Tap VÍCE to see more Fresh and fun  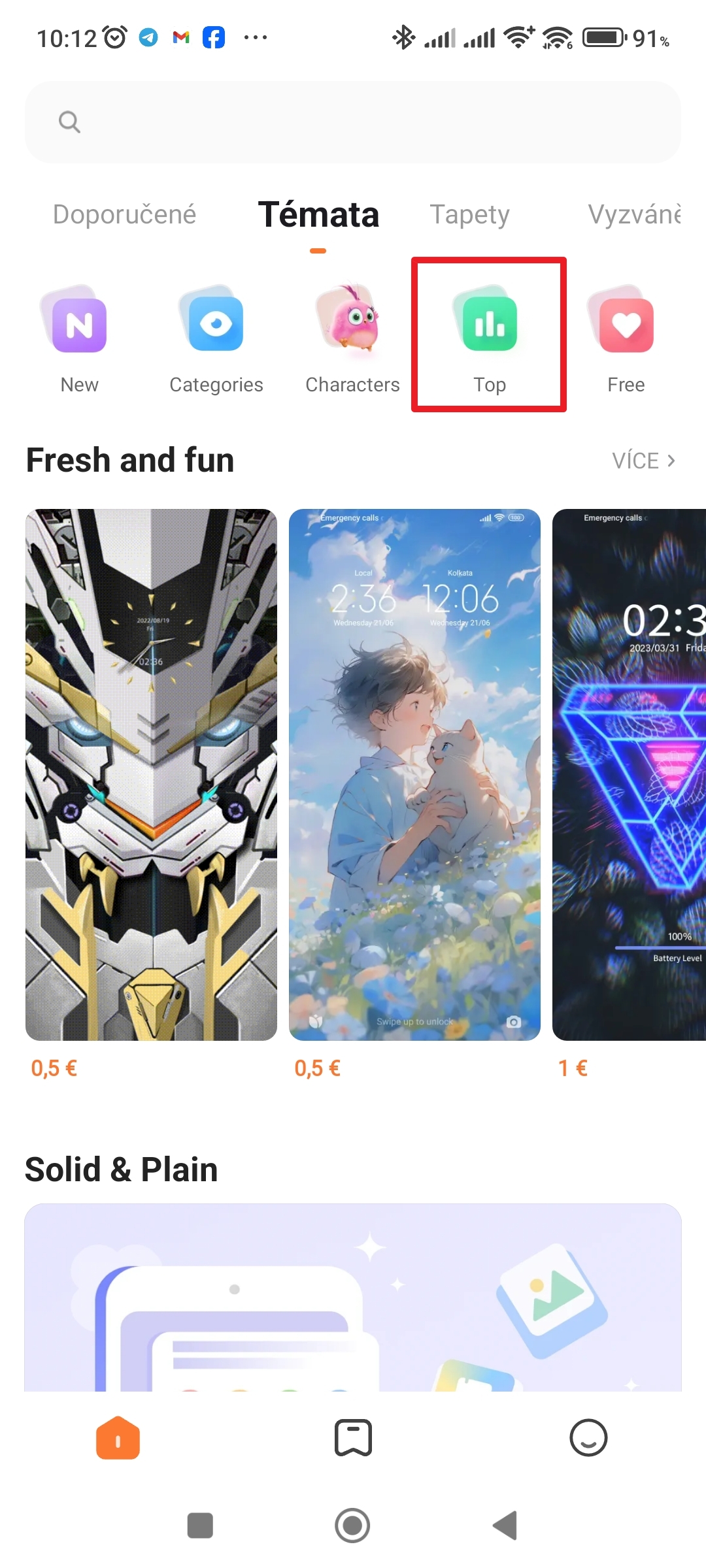[x=644, y=461]
